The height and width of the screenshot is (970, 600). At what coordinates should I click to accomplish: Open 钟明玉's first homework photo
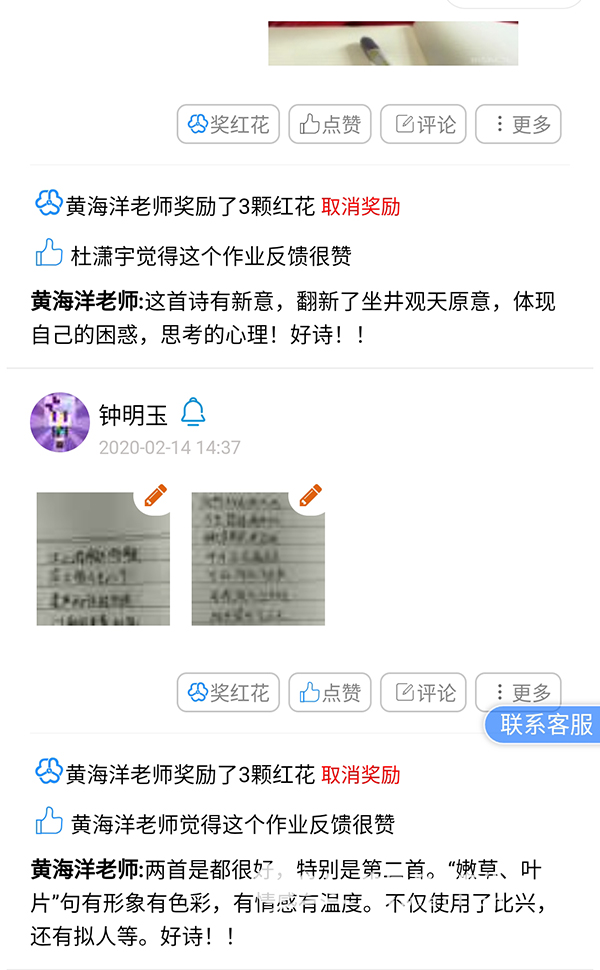click(103, 559)
